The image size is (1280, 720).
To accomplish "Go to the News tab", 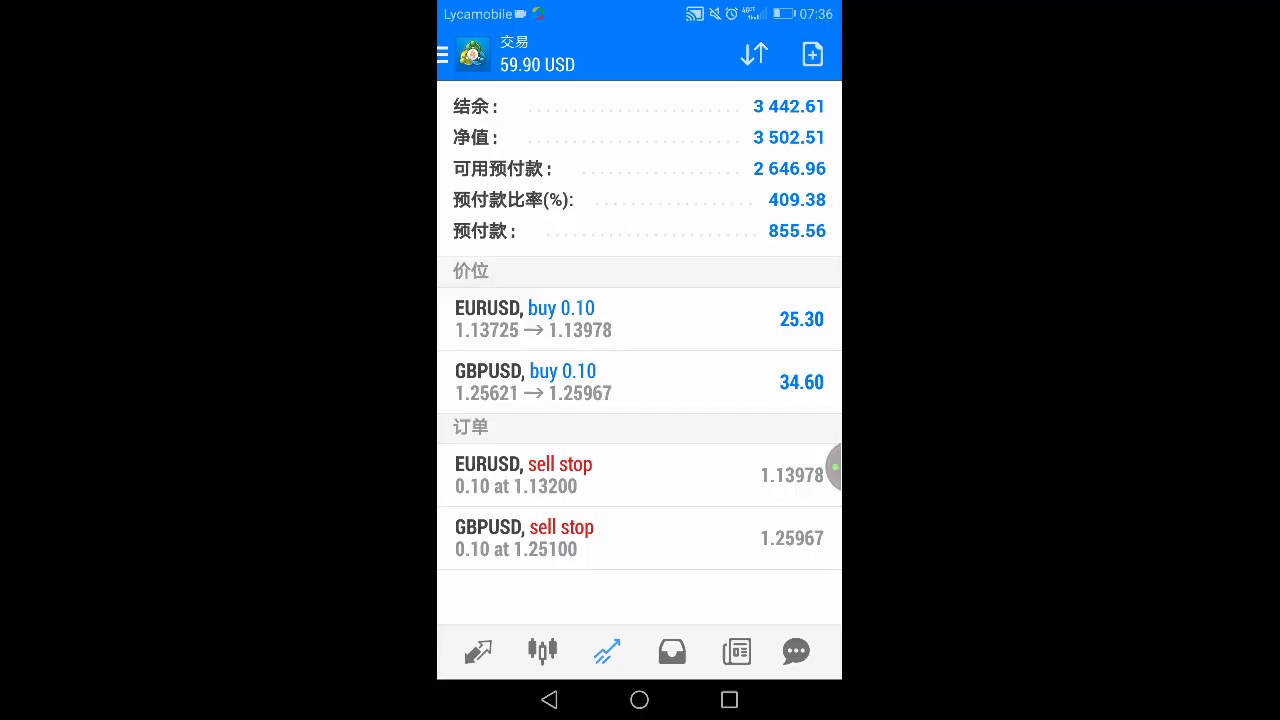I will pyautogui.click(x=736, y=652).
